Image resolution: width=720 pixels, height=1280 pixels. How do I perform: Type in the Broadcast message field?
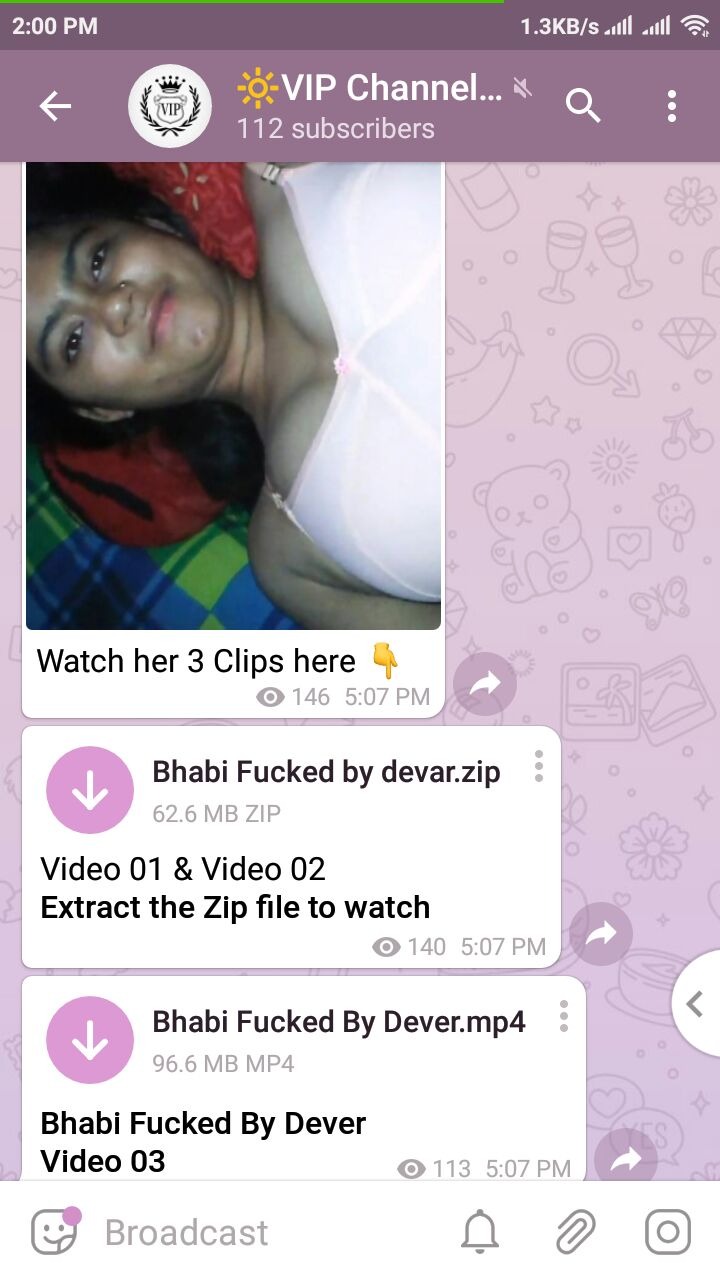tap(260, 1232)
